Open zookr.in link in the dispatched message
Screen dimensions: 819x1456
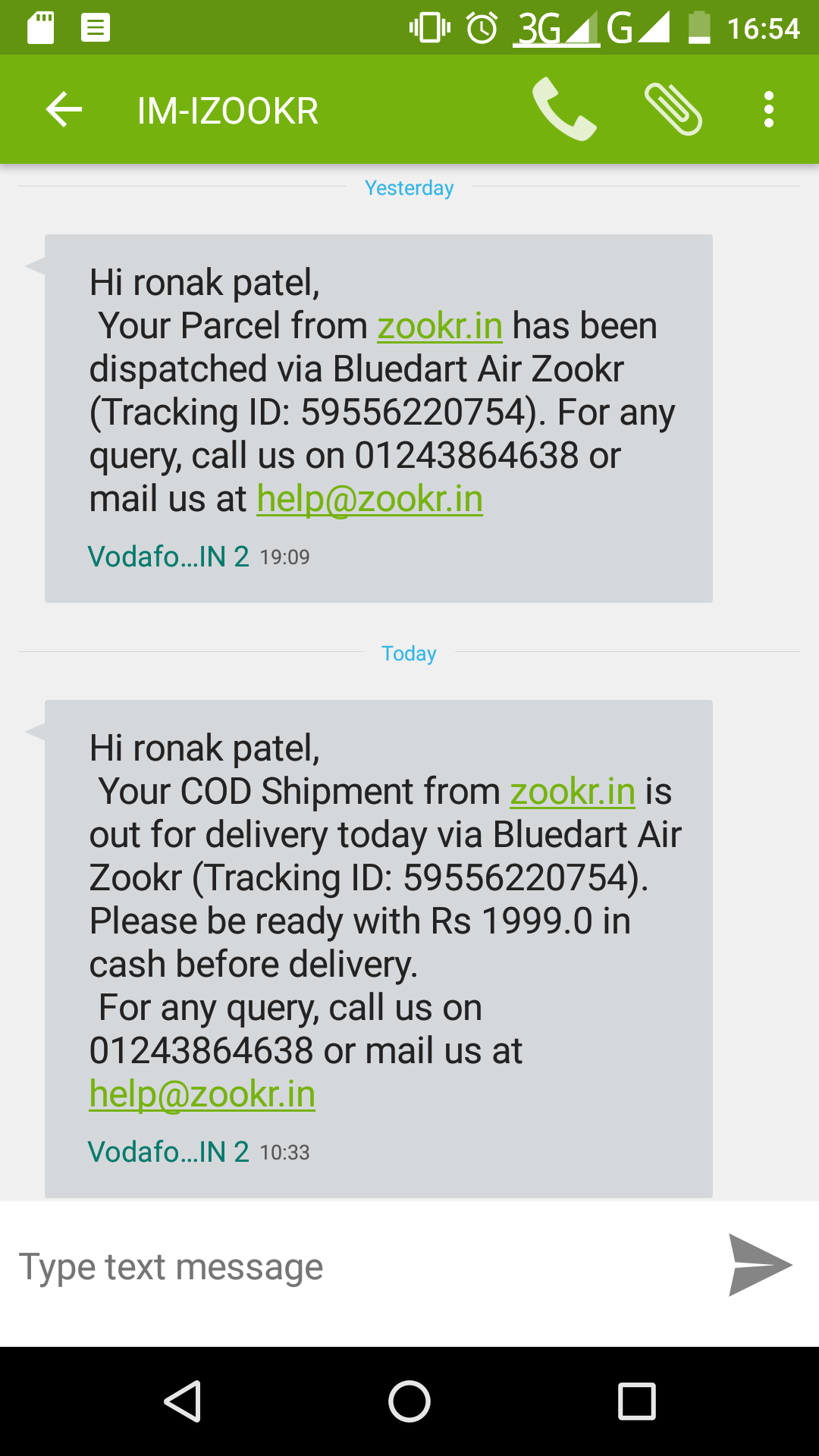(440, 326)
